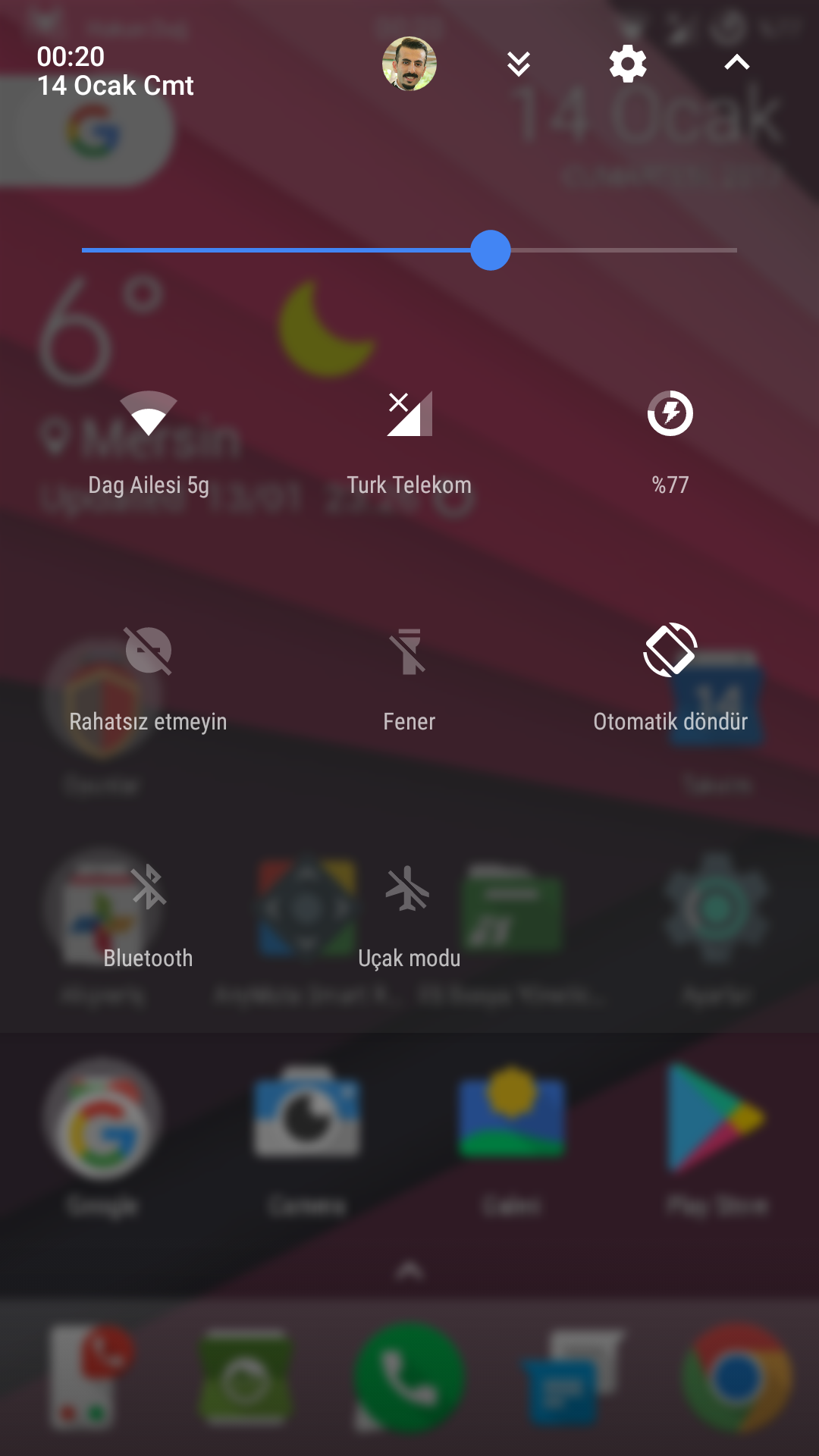Turn on Bluetooth
The height and width of the screenshot is (1456, 819).
(x=149, y=916)
